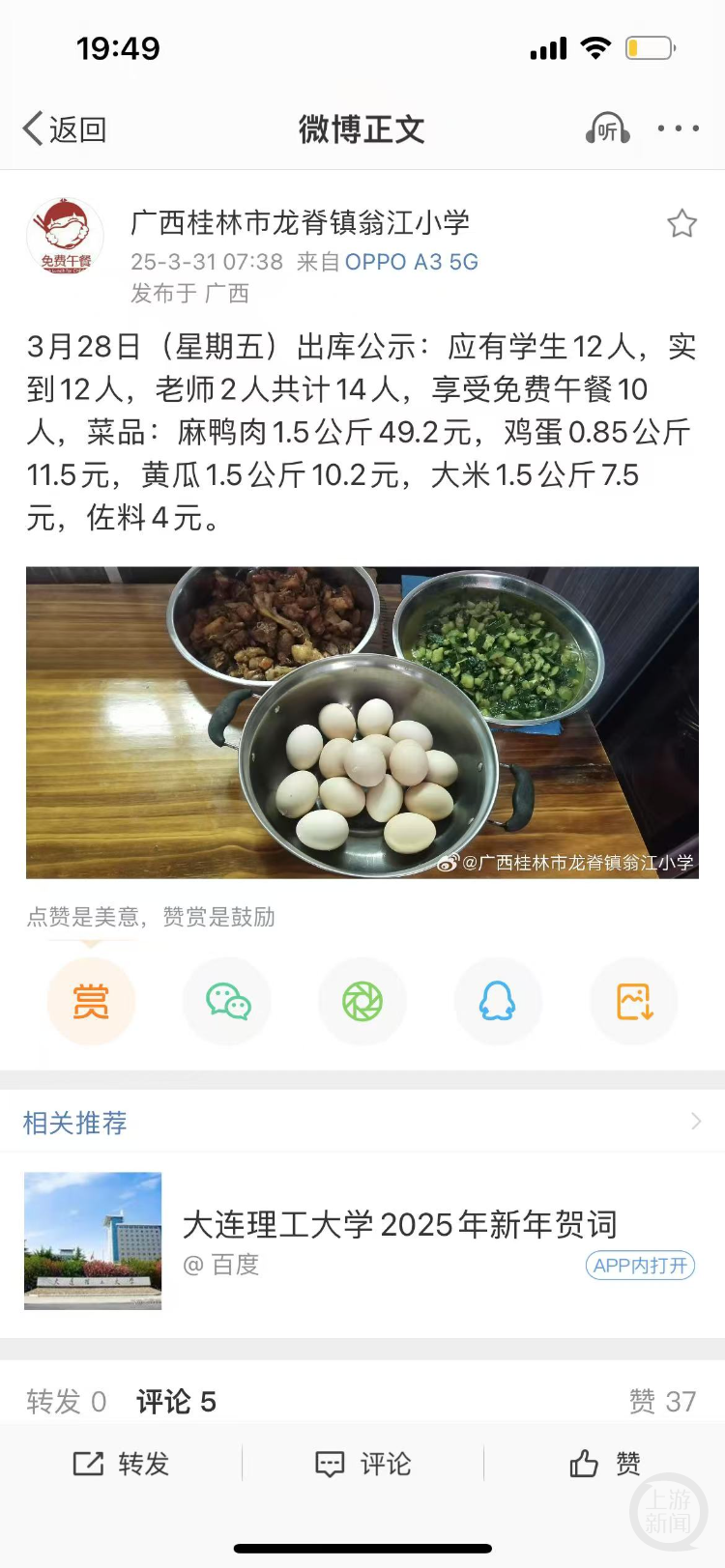The width and height of the screenshot is (725, 1568).
Task: Repost using the bottom 转发 button
Action: [122, 1464]
